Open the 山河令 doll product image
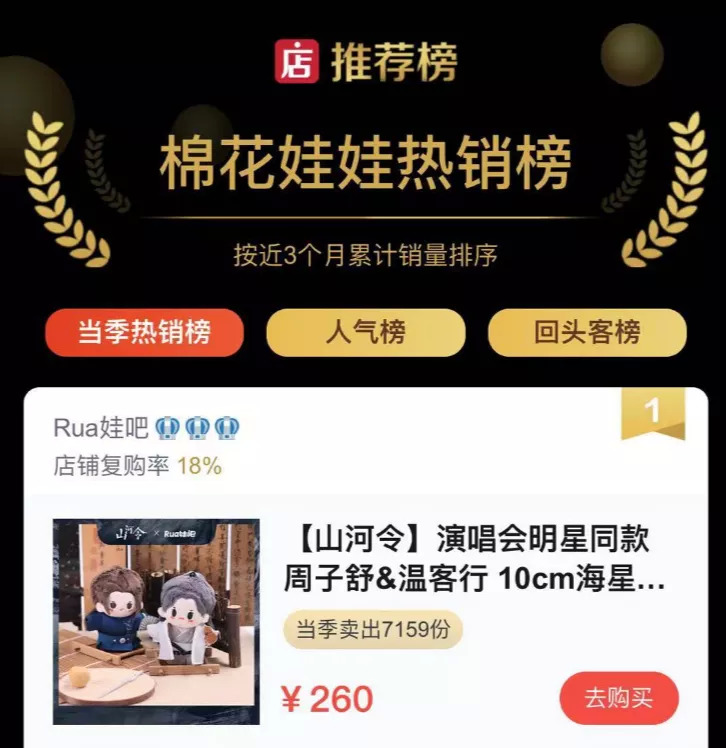 click(156, 621)
